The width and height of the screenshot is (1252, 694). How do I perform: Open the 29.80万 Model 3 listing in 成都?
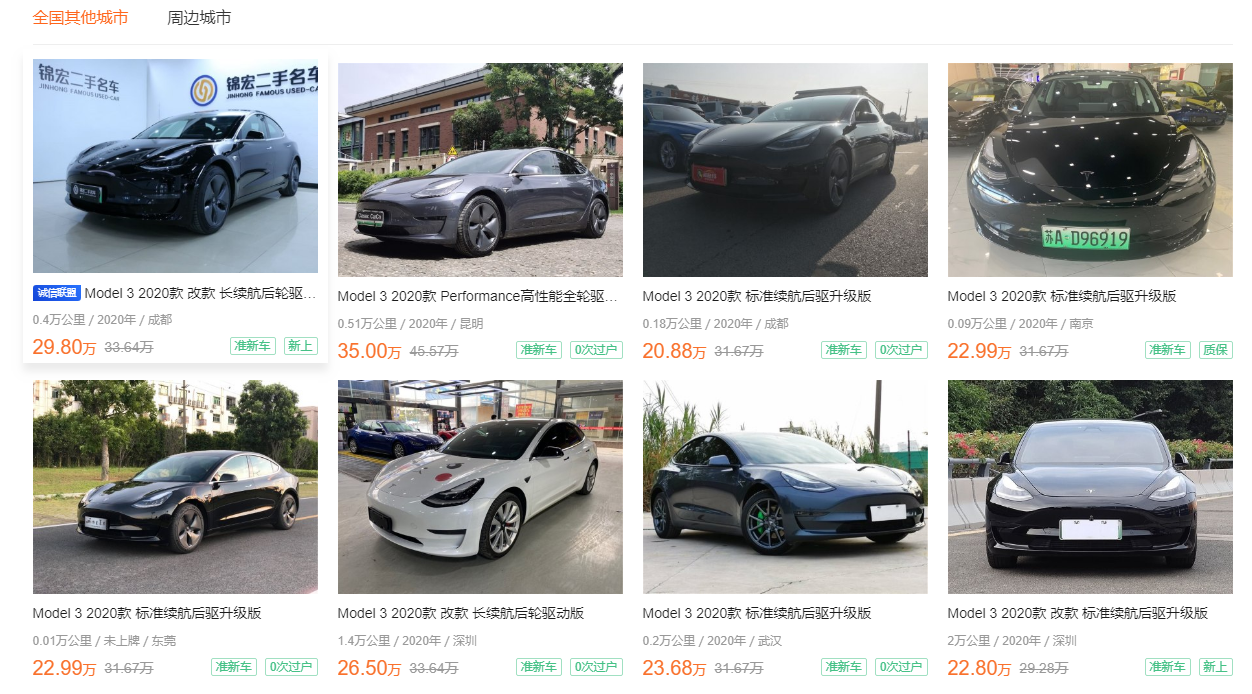pyautogui.click(x=175, y=166)
